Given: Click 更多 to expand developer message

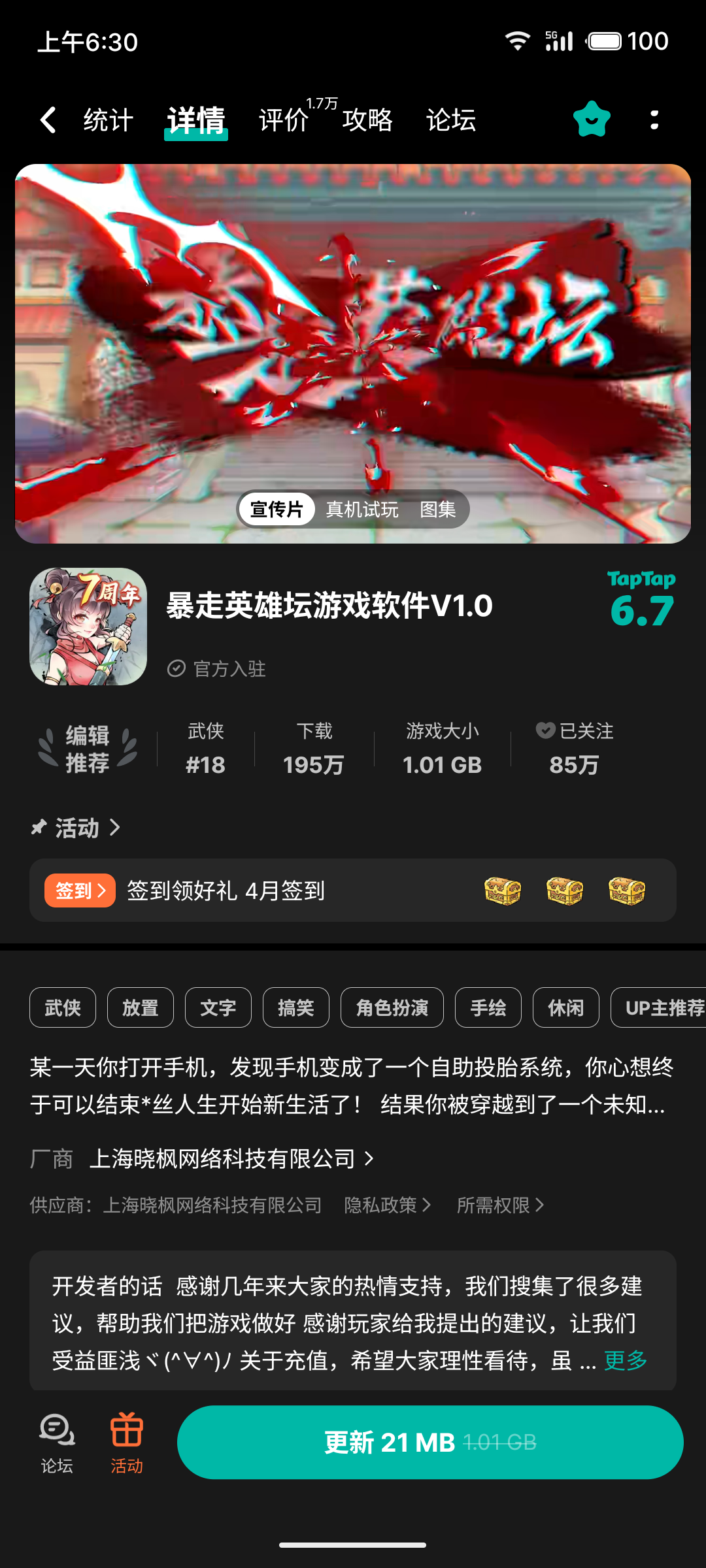Looking at the screenshot, I should point(624,1359).
